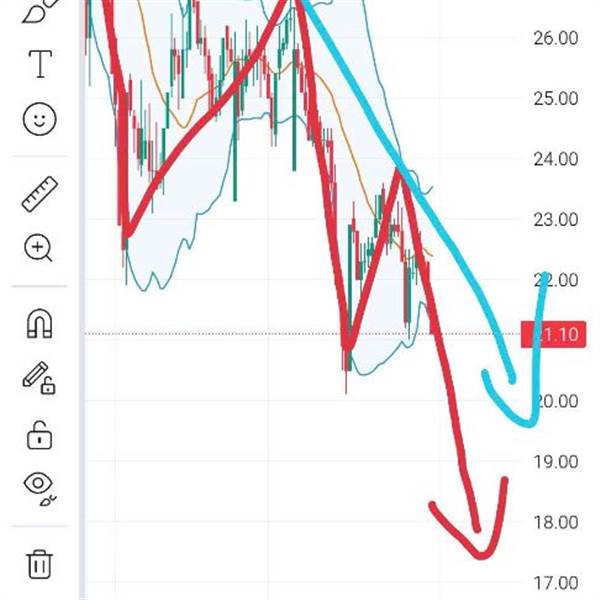This screenshot has height=600, width=600.
Task: Hide all drawings with eye icon
Action: [x=39, y=486]
